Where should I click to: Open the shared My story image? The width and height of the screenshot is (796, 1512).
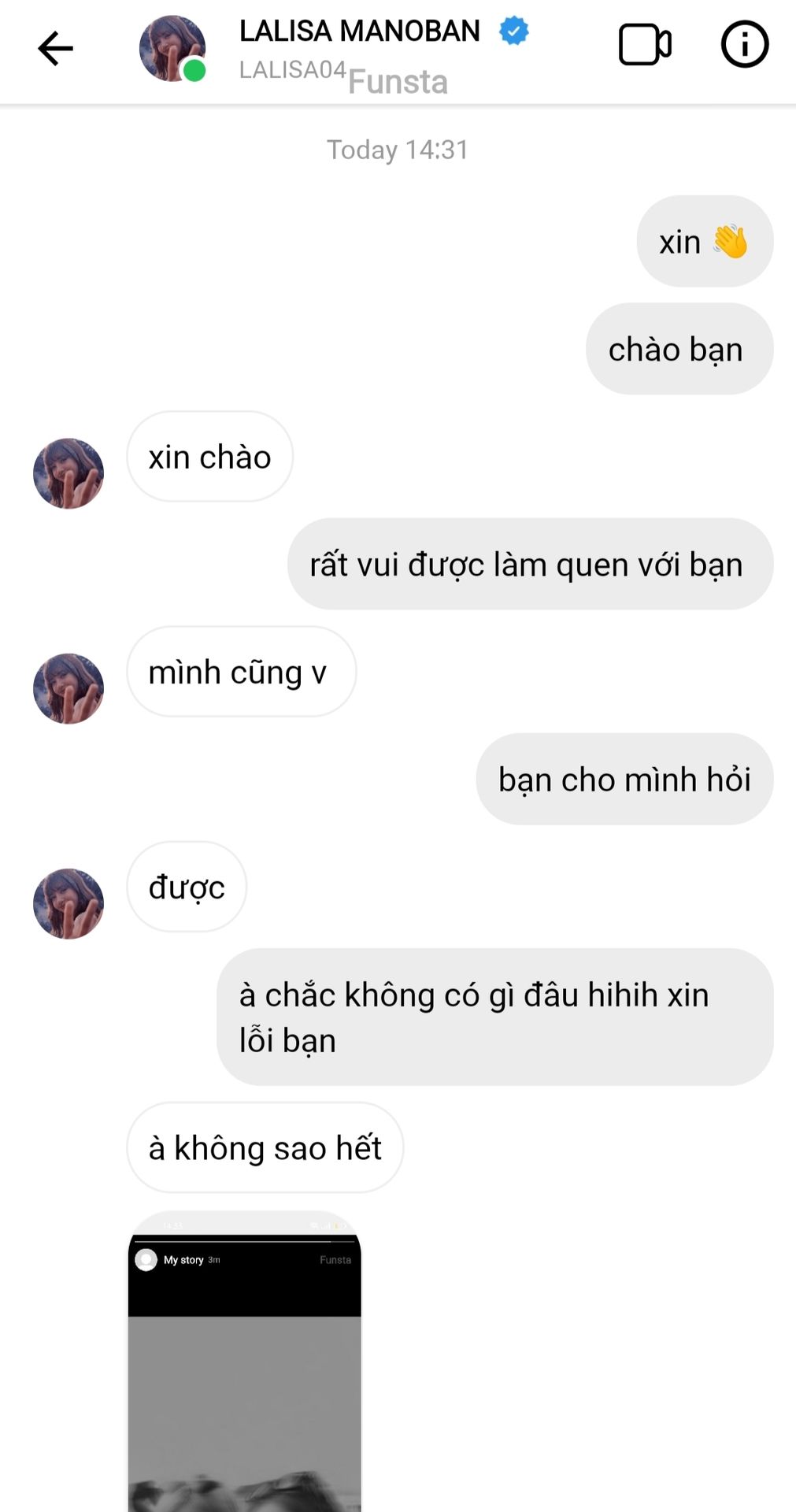coord(244,1362)
